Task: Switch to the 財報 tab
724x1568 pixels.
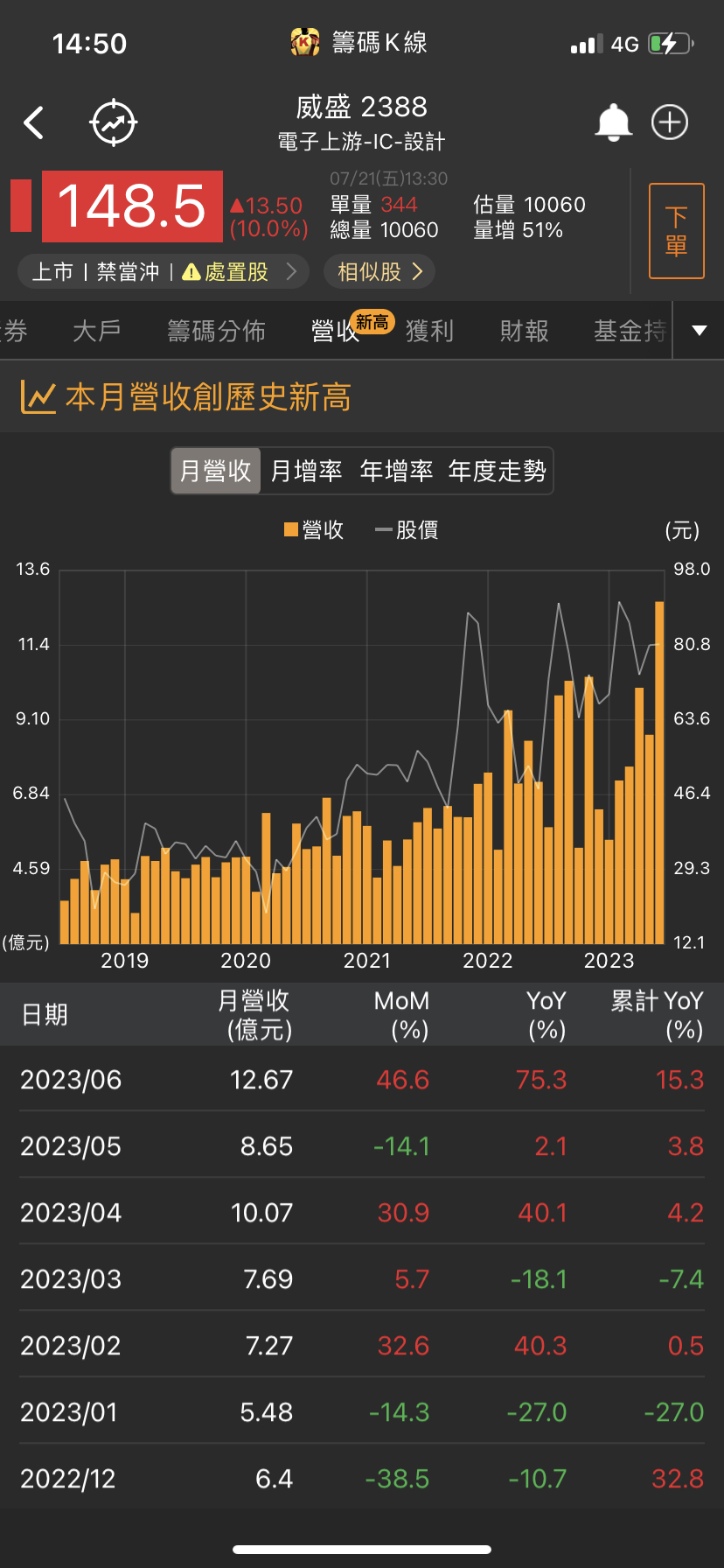Action: (524, 331)
